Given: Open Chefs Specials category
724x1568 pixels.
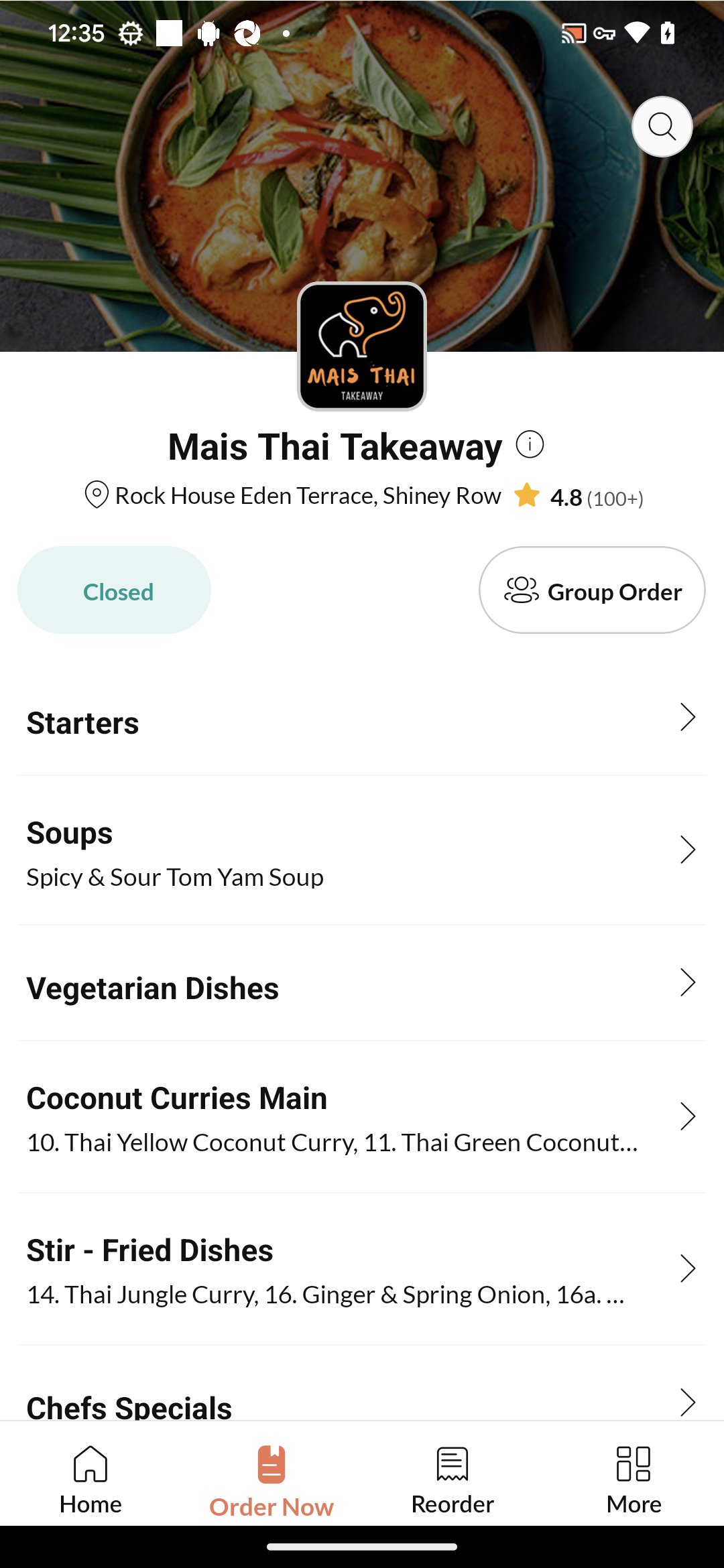Looking at the screenshot, I should (361, 1402).
